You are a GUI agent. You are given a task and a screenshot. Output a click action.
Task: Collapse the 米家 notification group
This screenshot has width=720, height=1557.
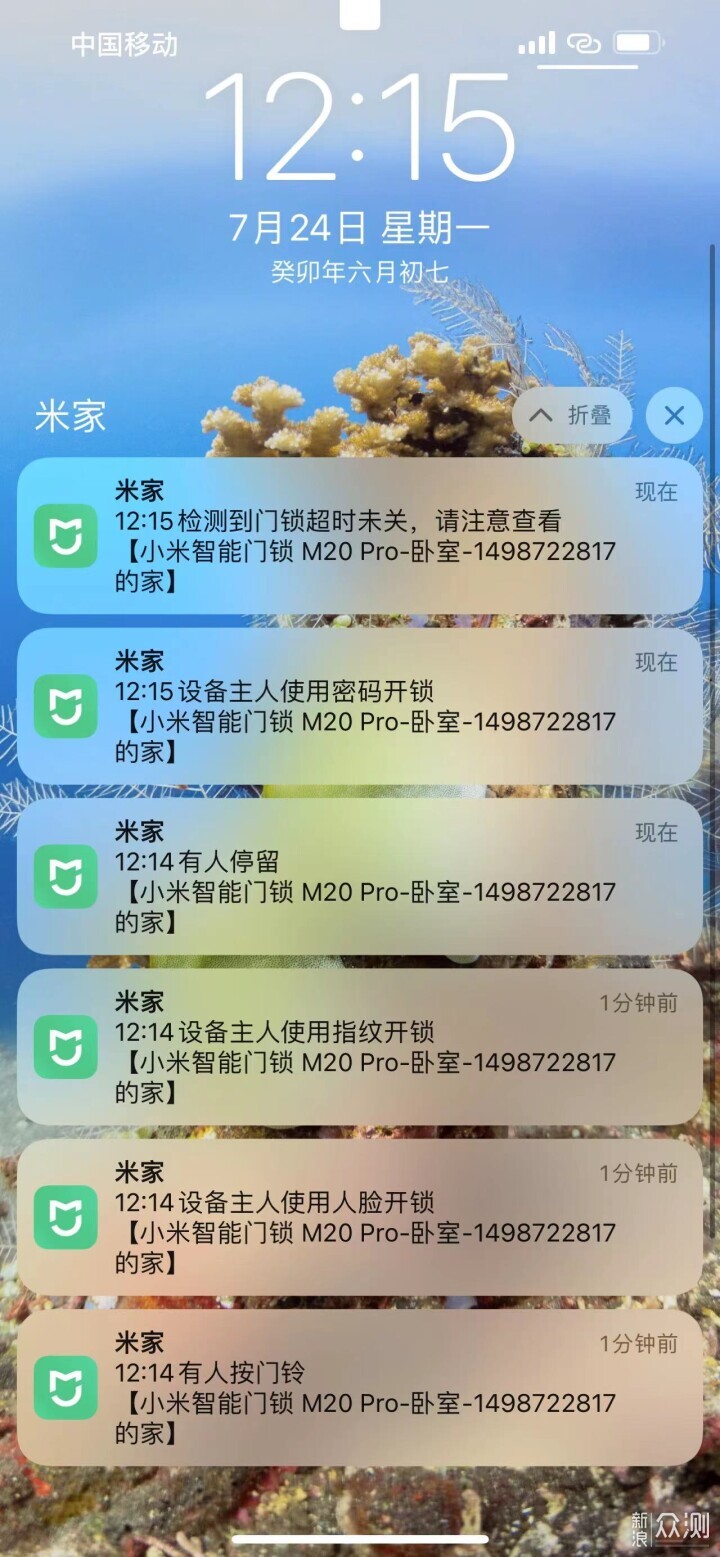pyautogui.click(x=571, y=415)
